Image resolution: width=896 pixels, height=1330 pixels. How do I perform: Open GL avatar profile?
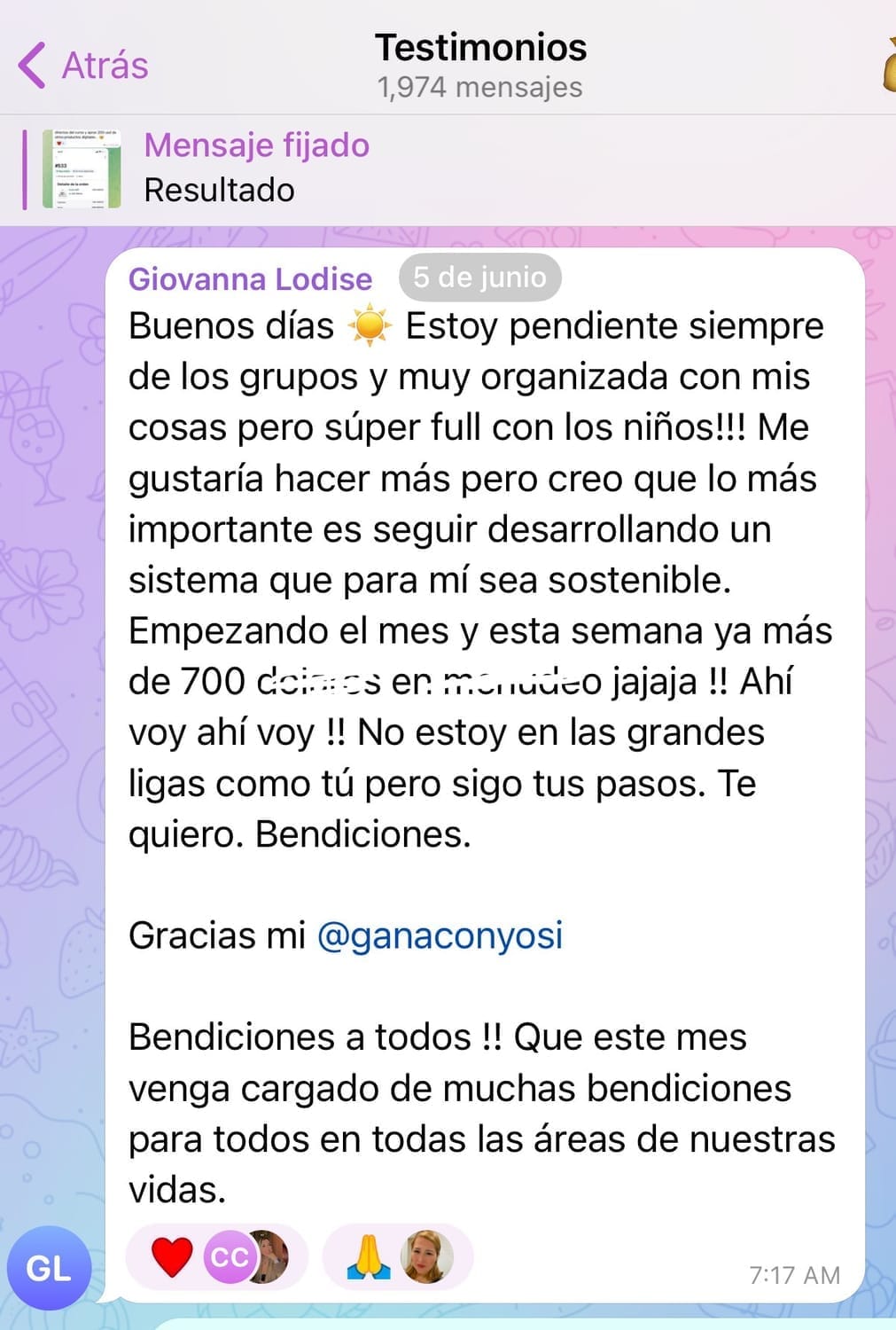[49, 1268]
